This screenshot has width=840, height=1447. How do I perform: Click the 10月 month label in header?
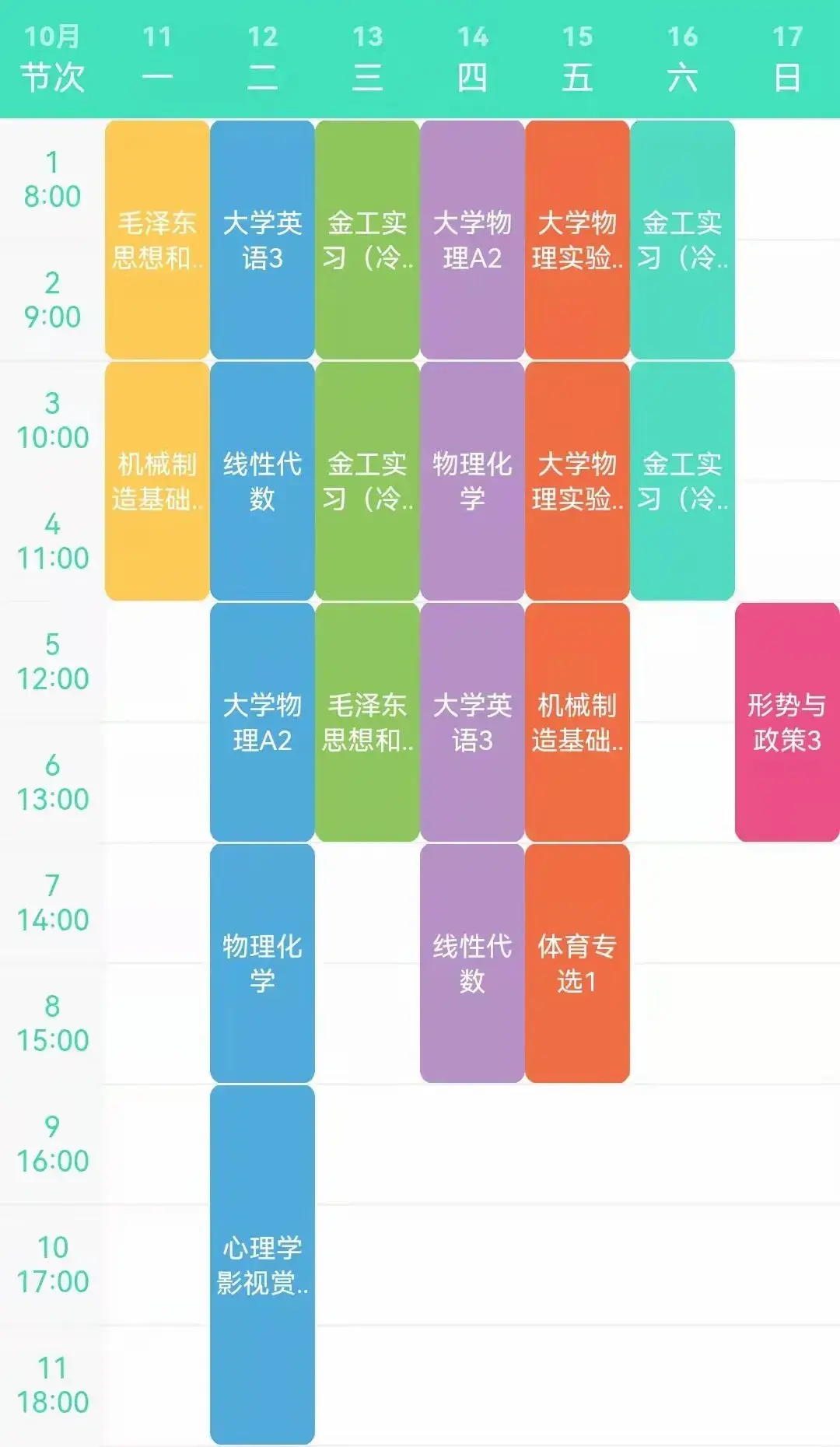point(51,35)
